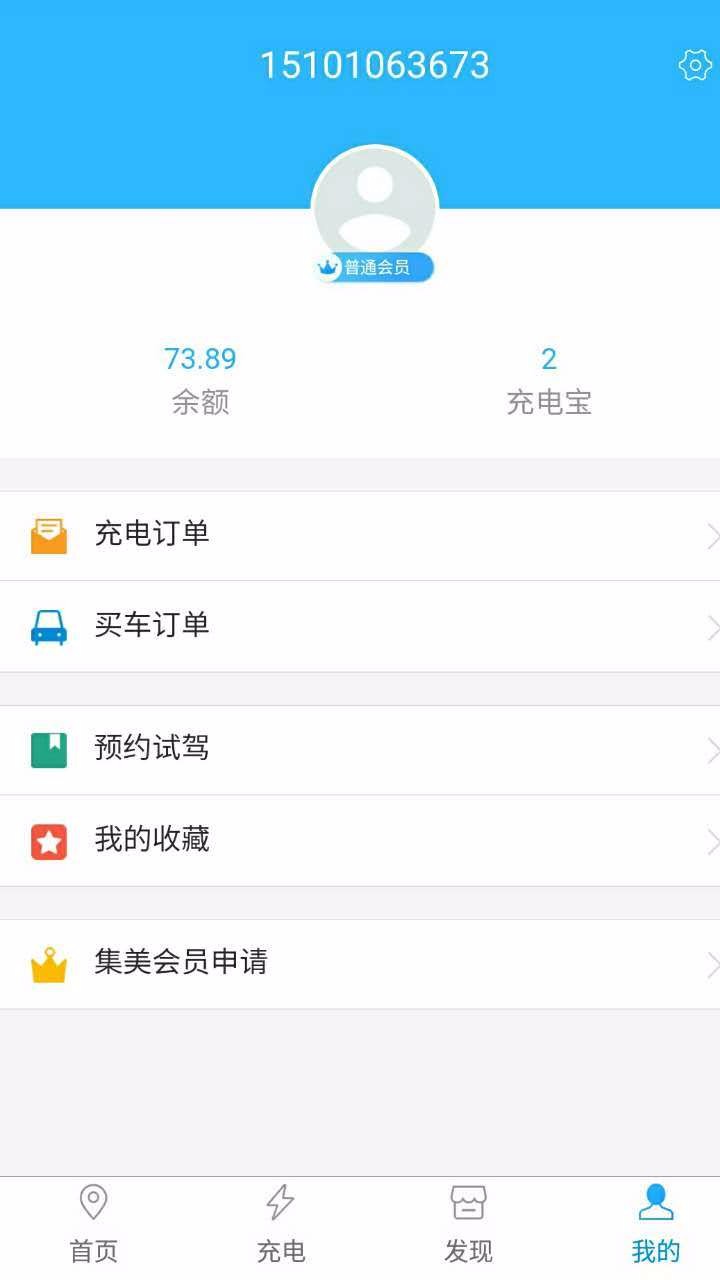
Task: Select the yellow crown icon for 集美会员申请
Action: (x=48, y=962)
